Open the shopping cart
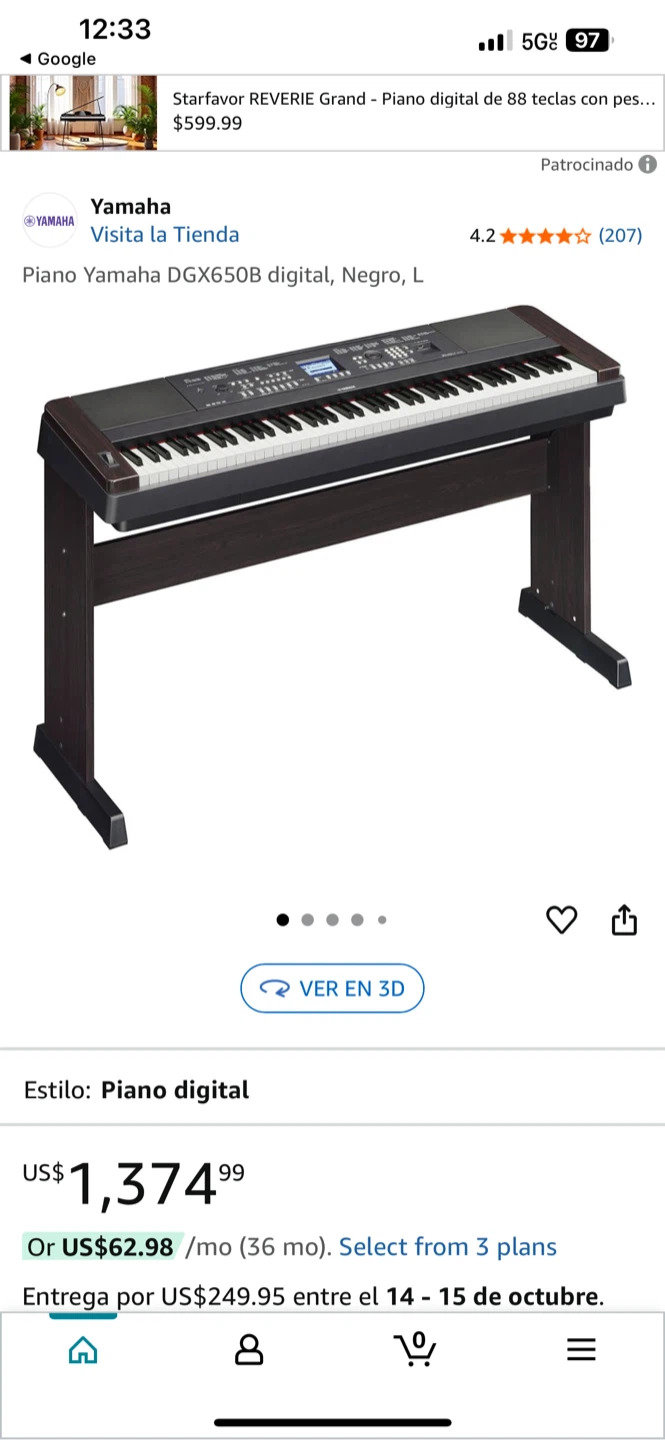This screenshot has width=665, height=1440. 415,1350
